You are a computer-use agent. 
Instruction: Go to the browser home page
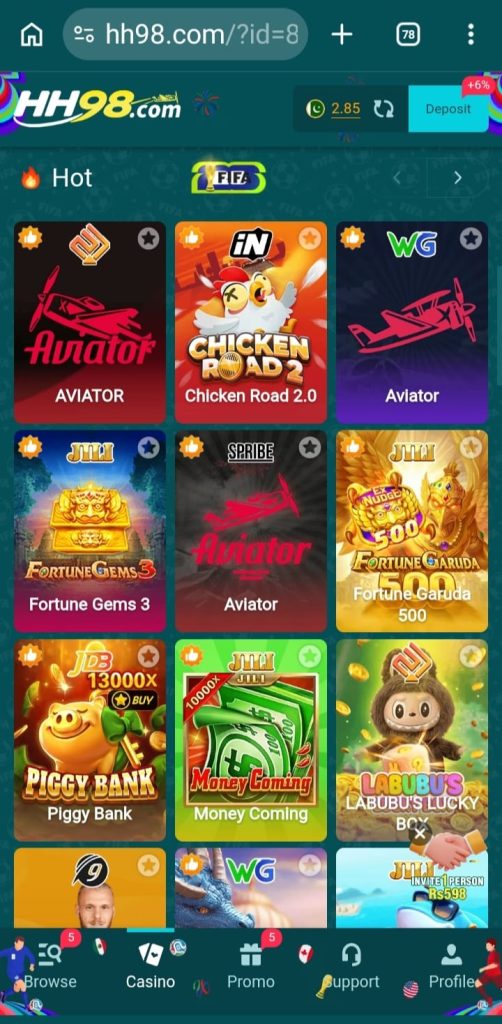31,35
